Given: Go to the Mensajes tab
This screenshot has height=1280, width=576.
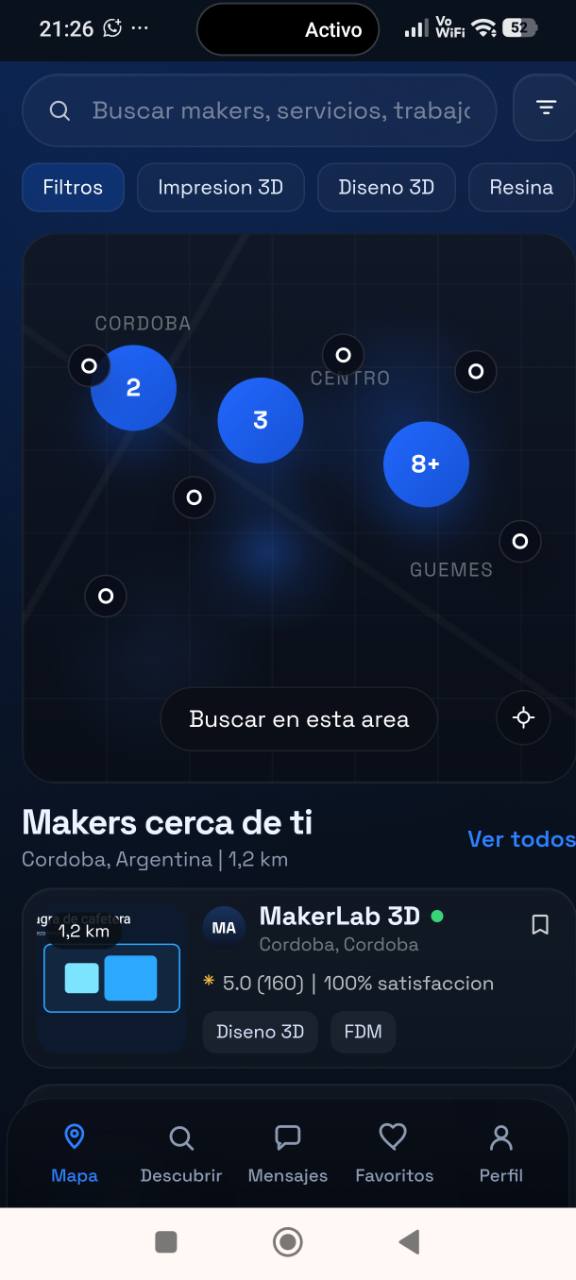Looking at the screenshot, I should pos(288,1154).
